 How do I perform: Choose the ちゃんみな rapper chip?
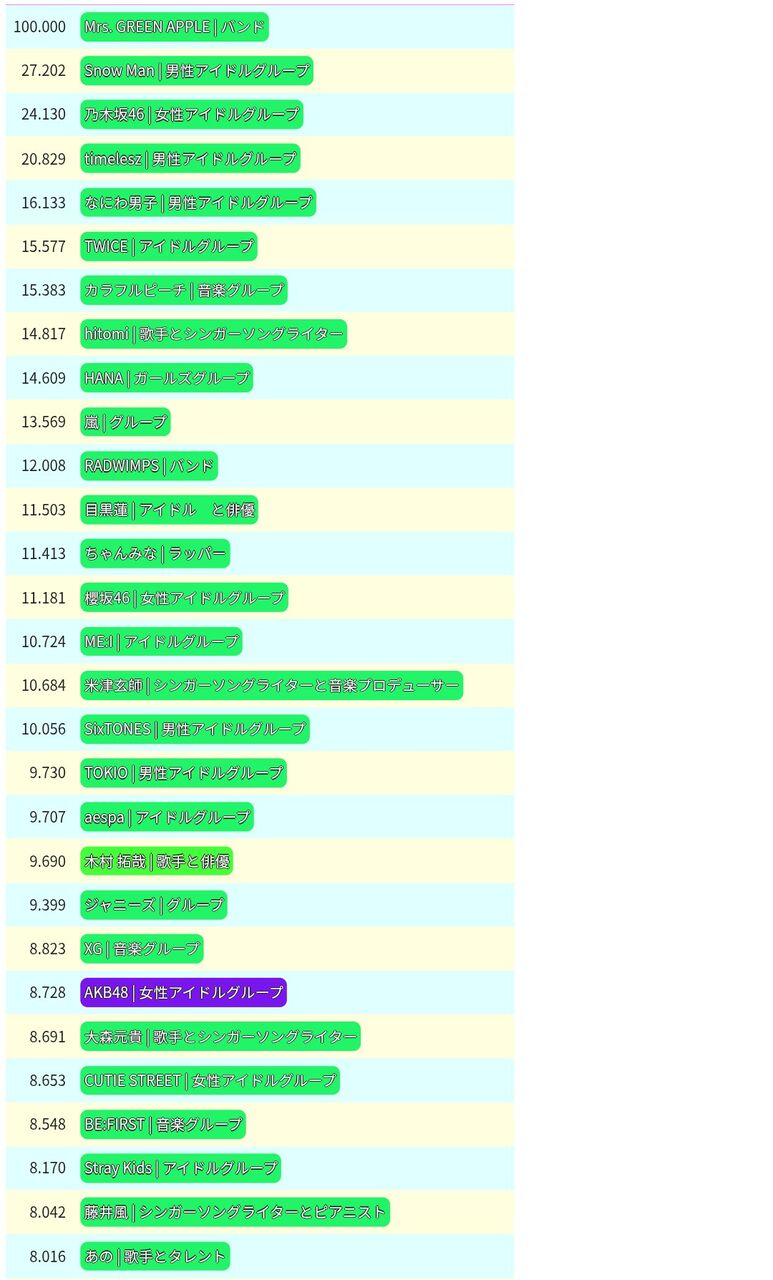click(x=155, y=554)
